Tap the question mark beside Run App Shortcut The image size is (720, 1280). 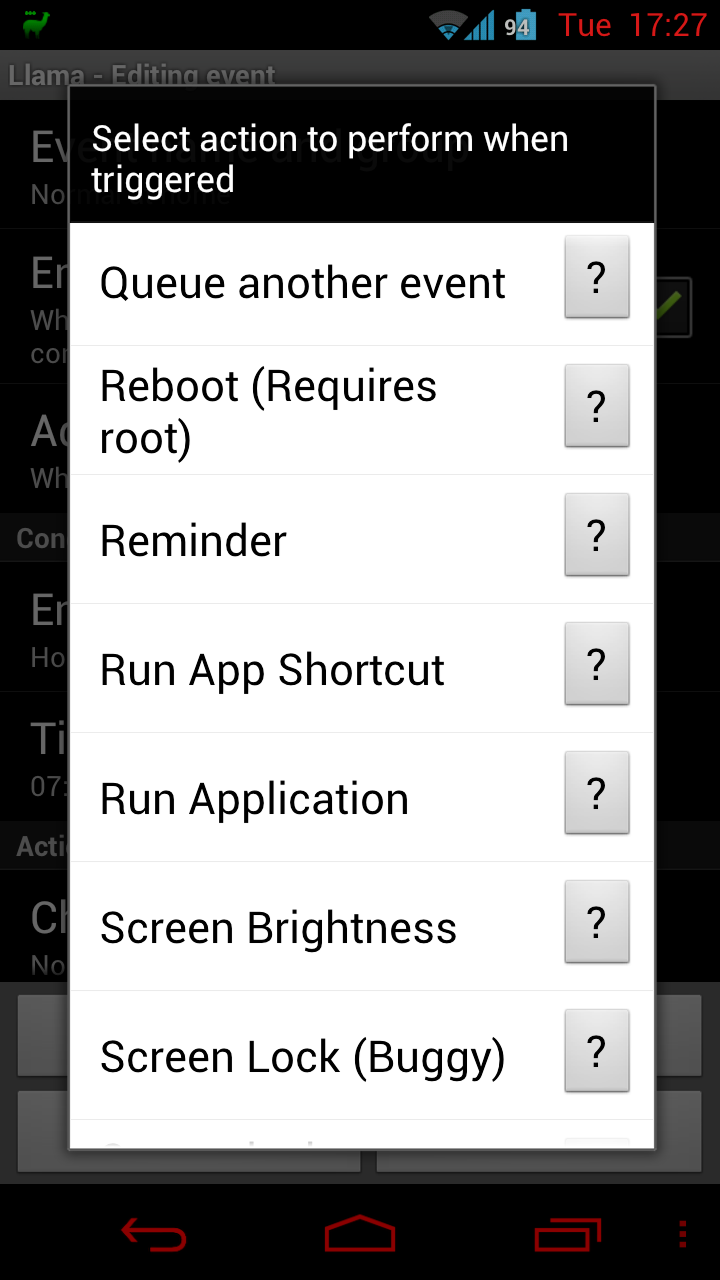pos(597,664)
